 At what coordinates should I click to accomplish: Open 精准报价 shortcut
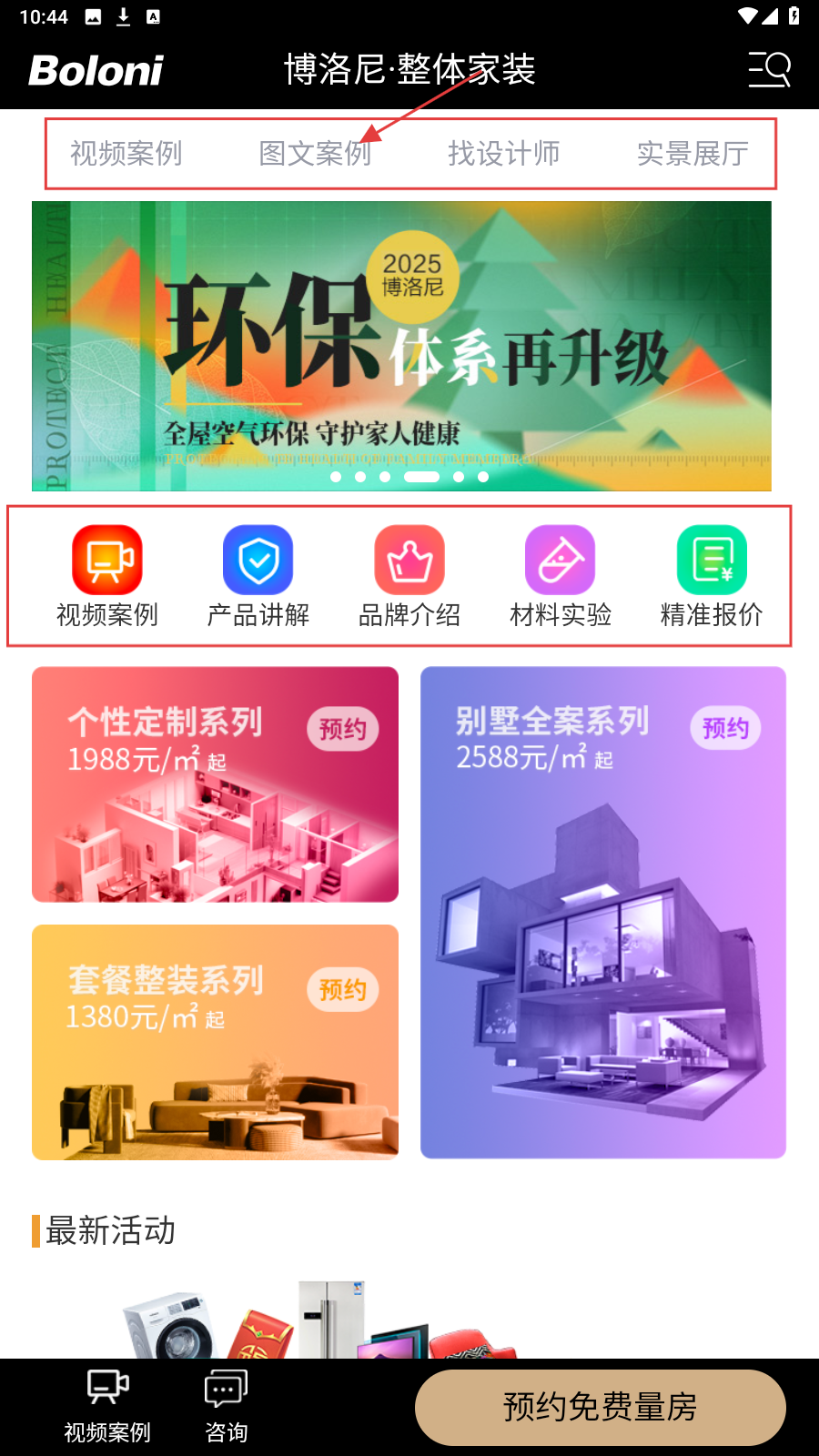(x=712, y=576)
